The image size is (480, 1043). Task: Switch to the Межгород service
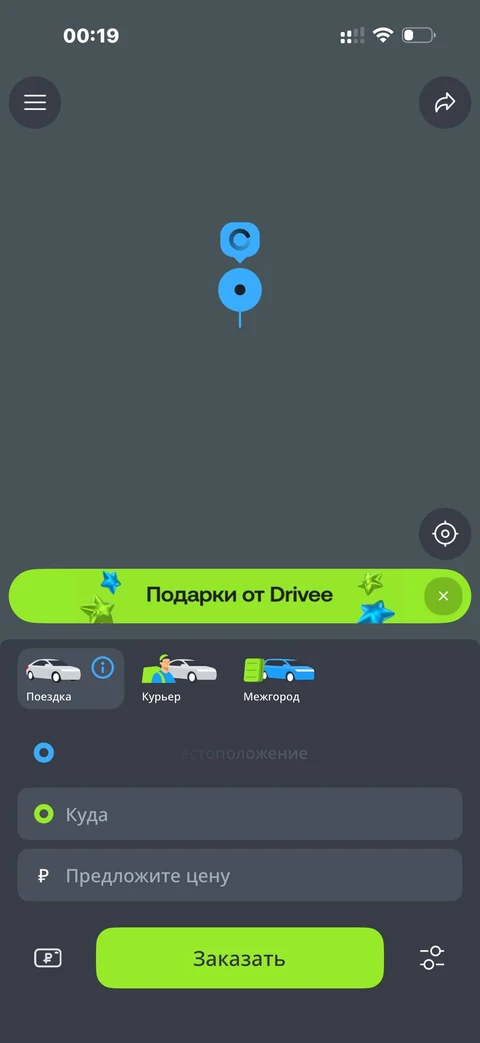point(279,678)
